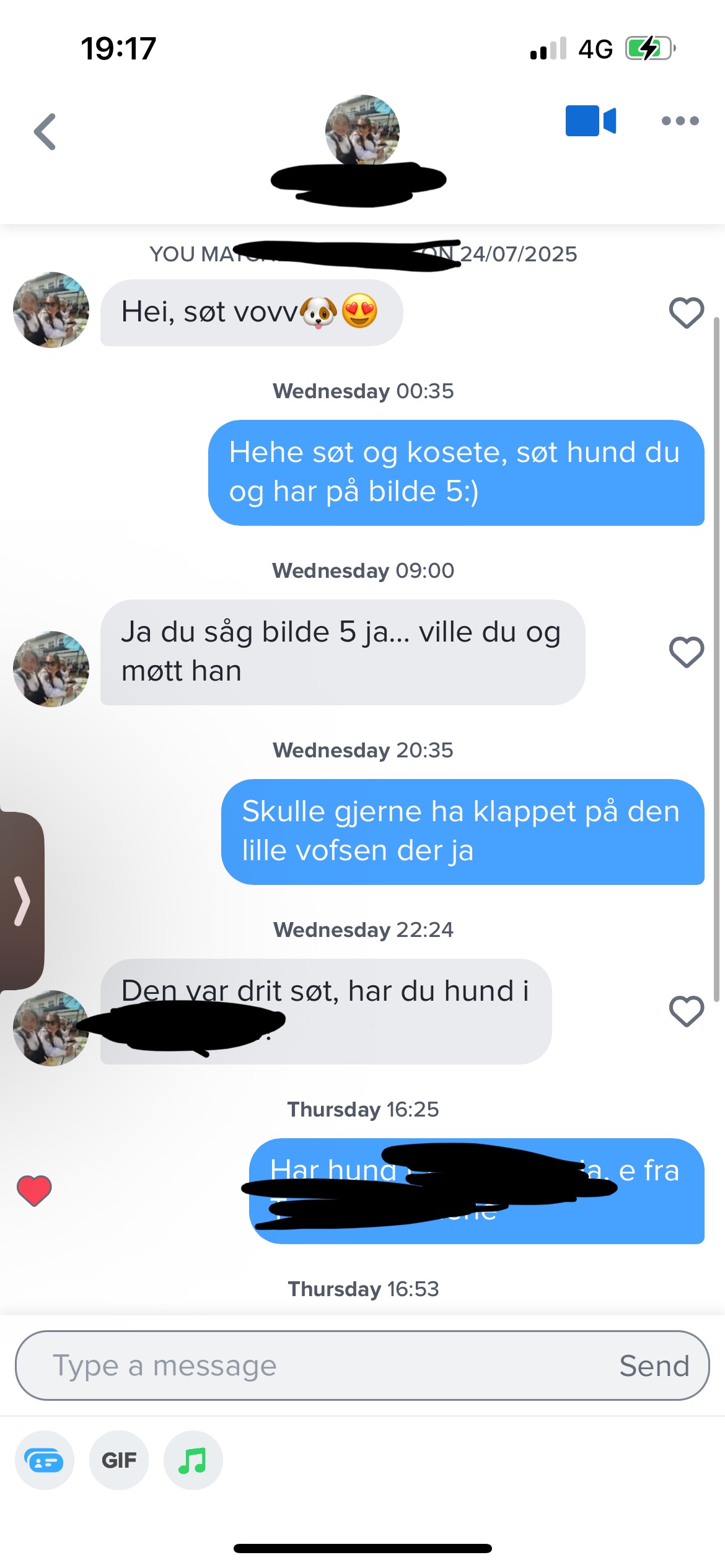
Task: Like the 'Den var drit søt' message
Action: click(686, 1011)
